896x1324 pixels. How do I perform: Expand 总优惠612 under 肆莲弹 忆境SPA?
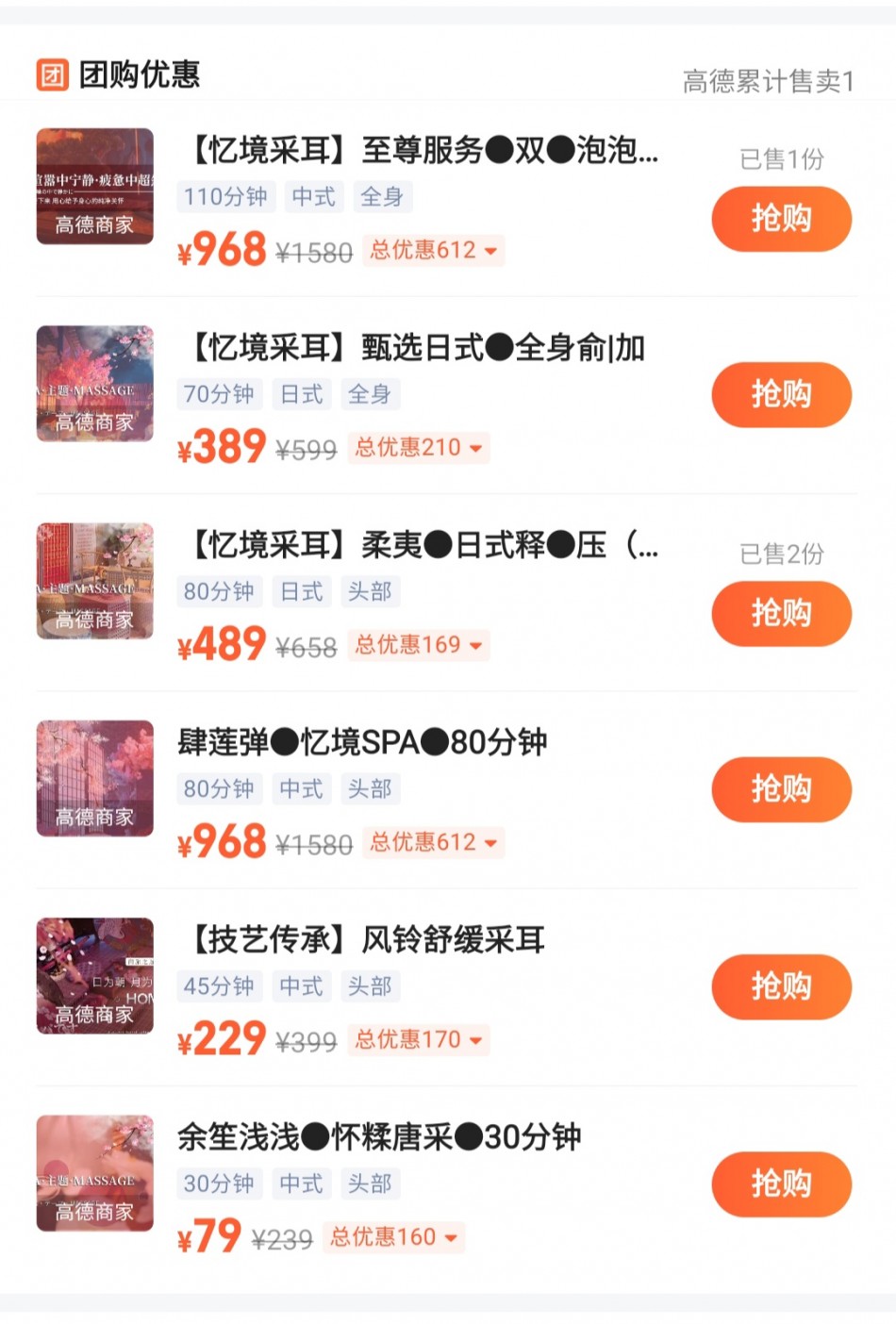(433, 842)
